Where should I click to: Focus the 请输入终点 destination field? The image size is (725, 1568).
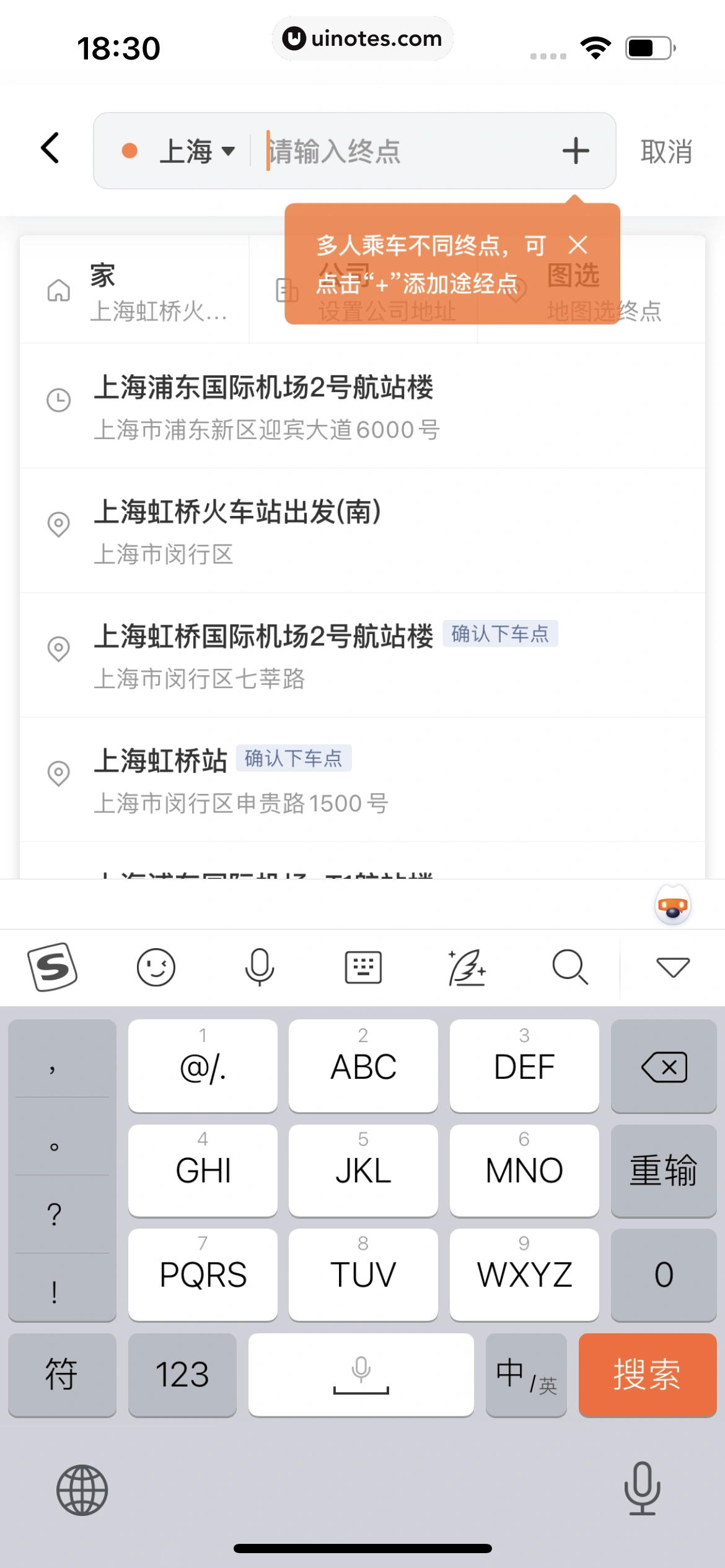[403, 151]
